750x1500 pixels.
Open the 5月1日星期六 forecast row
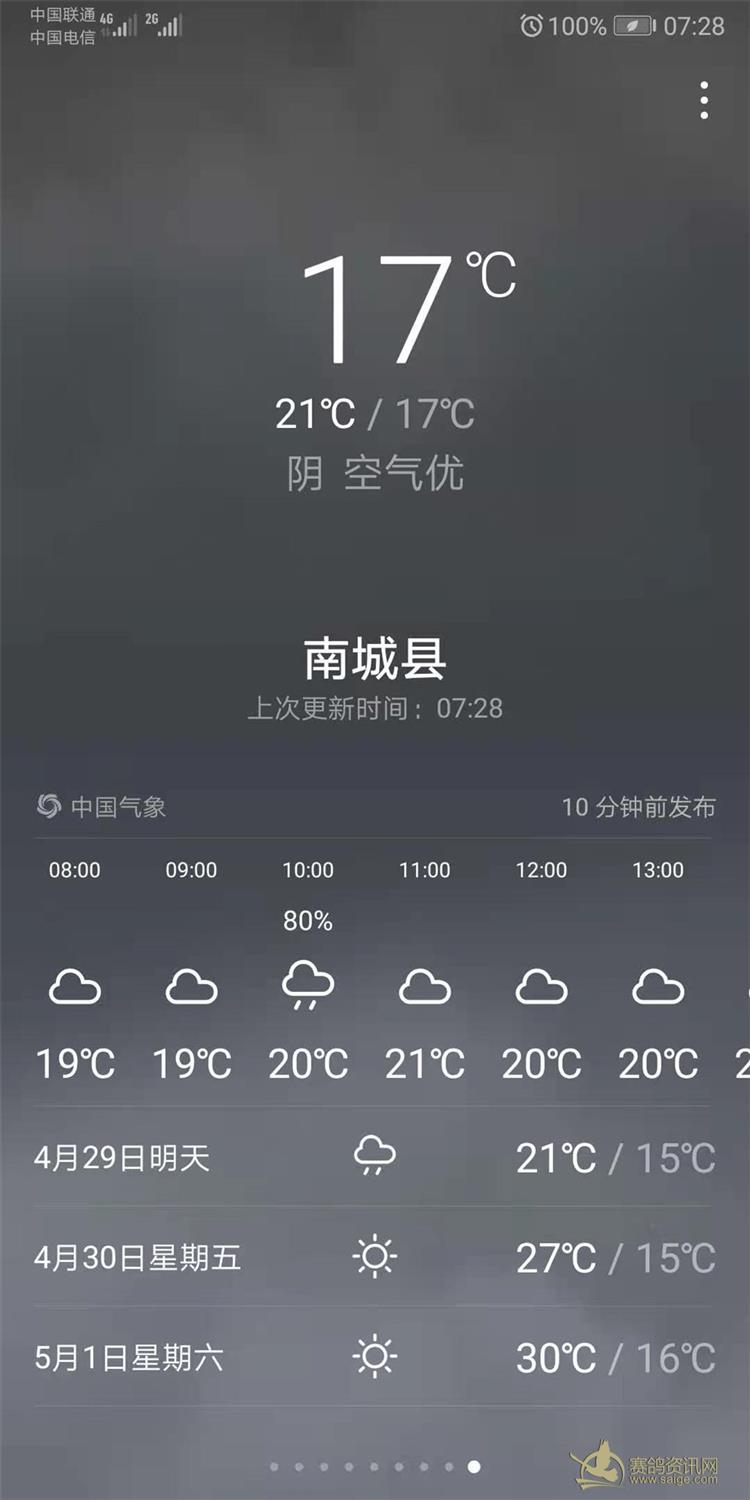tap(374, 1357)
